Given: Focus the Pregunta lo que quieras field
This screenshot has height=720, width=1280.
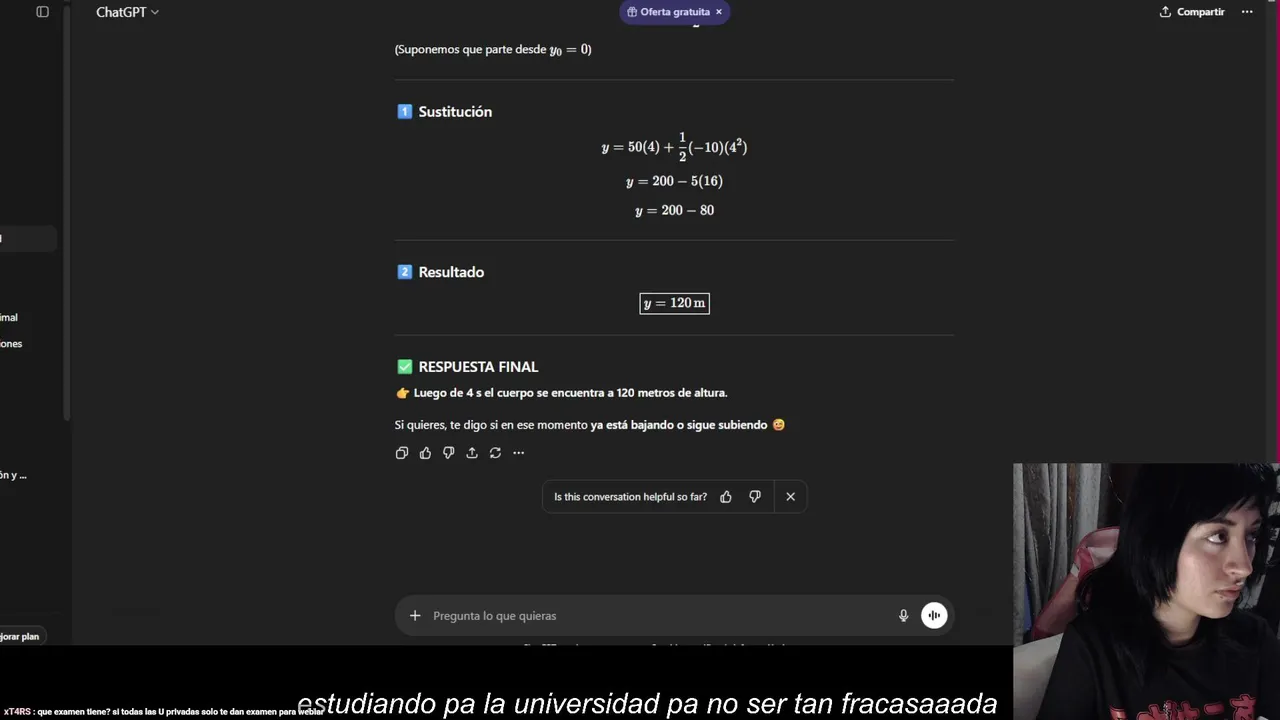Looking at the screenshot, I should click(x=650, y=616).
